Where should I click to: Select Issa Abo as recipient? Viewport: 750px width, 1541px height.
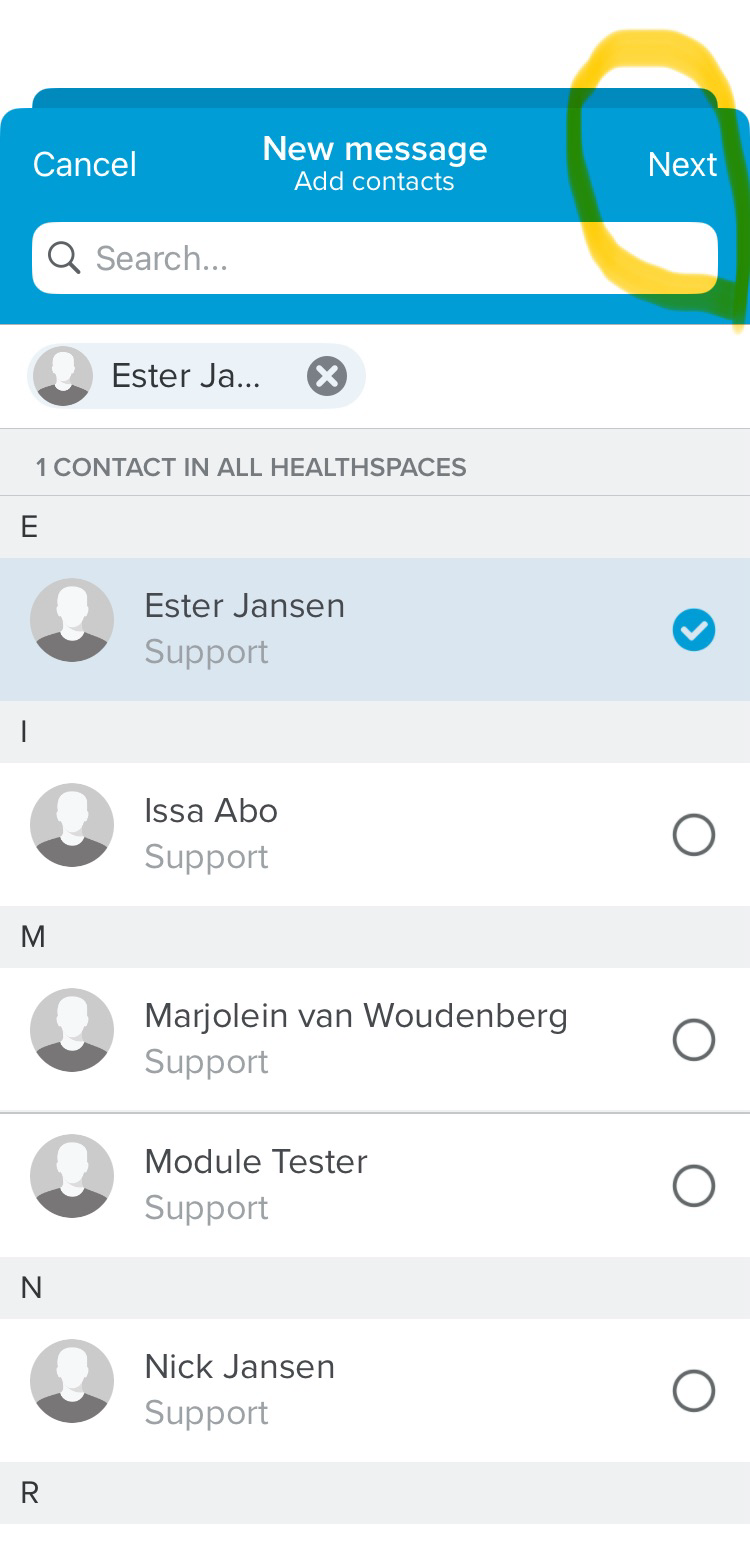pyautogui.click(x=375, y=834)
